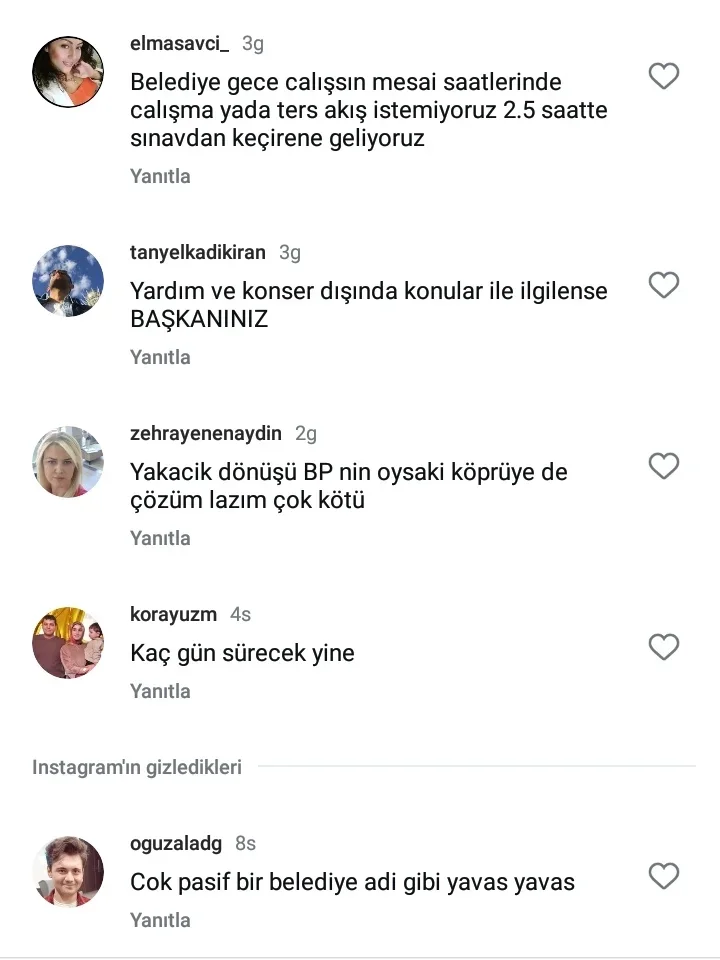
Task: Reply to korayuzm's comment with Yanıtla
Action: coord(160,691)
